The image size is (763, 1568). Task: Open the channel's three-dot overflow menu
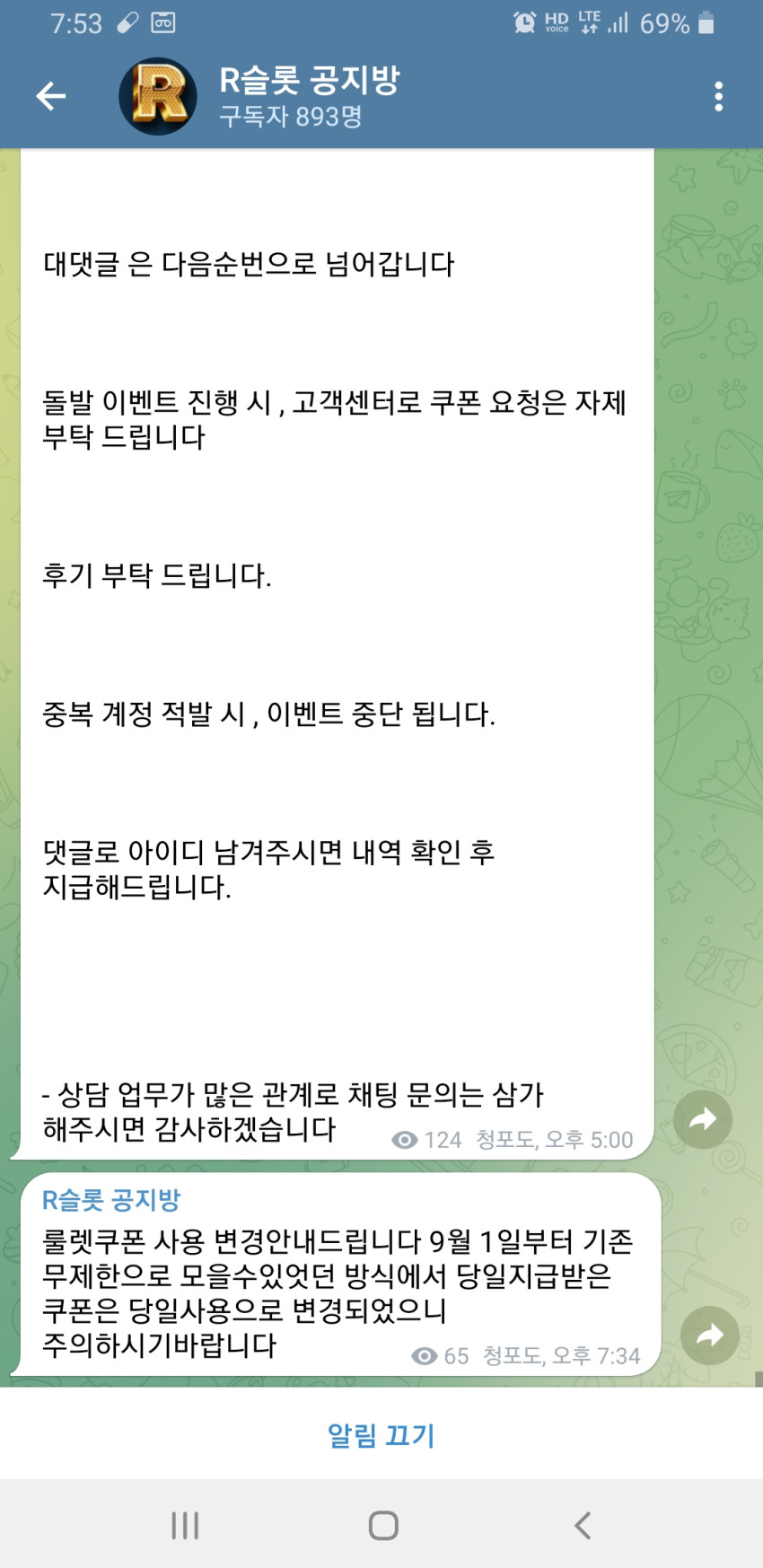(718, 96)
